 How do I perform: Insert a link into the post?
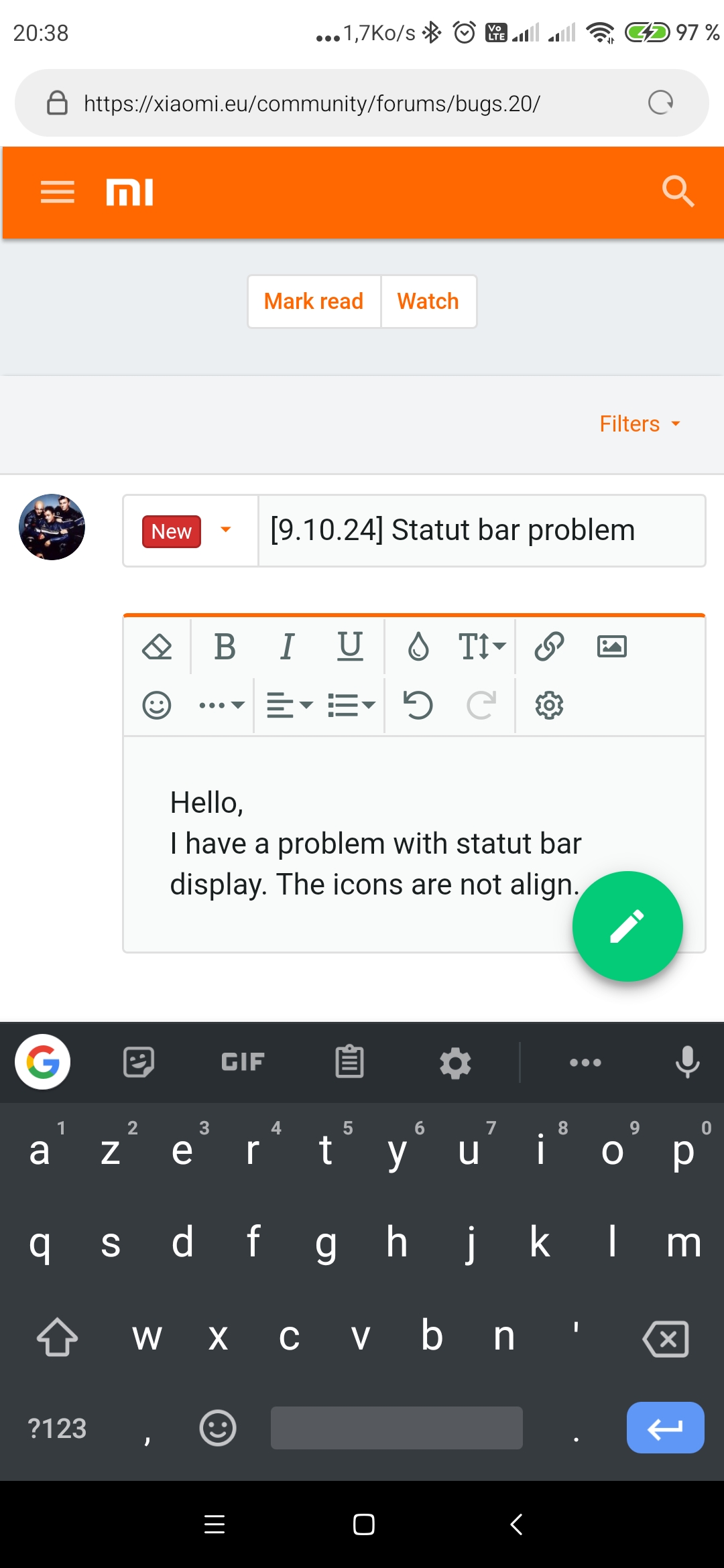(549, 647)
